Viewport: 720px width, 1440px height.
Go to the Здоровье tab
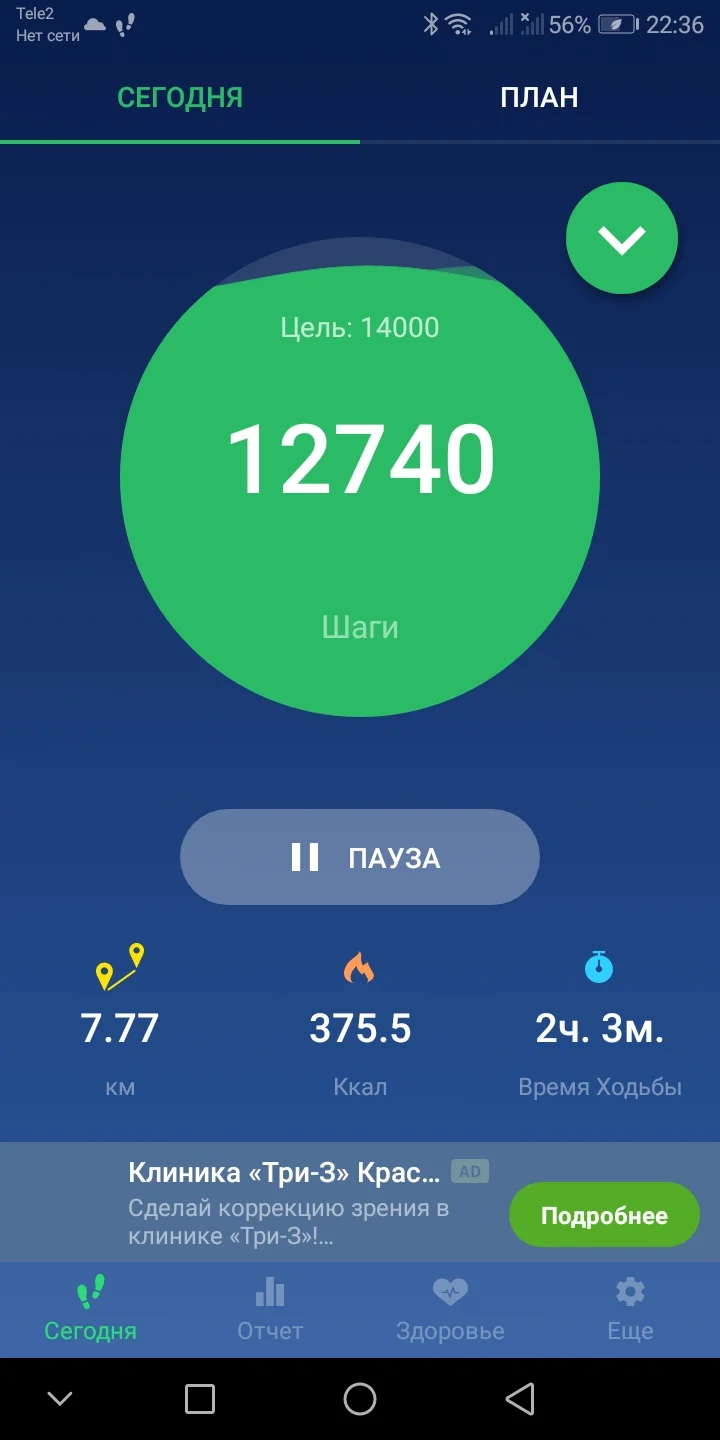click(x=450, y=1309)
